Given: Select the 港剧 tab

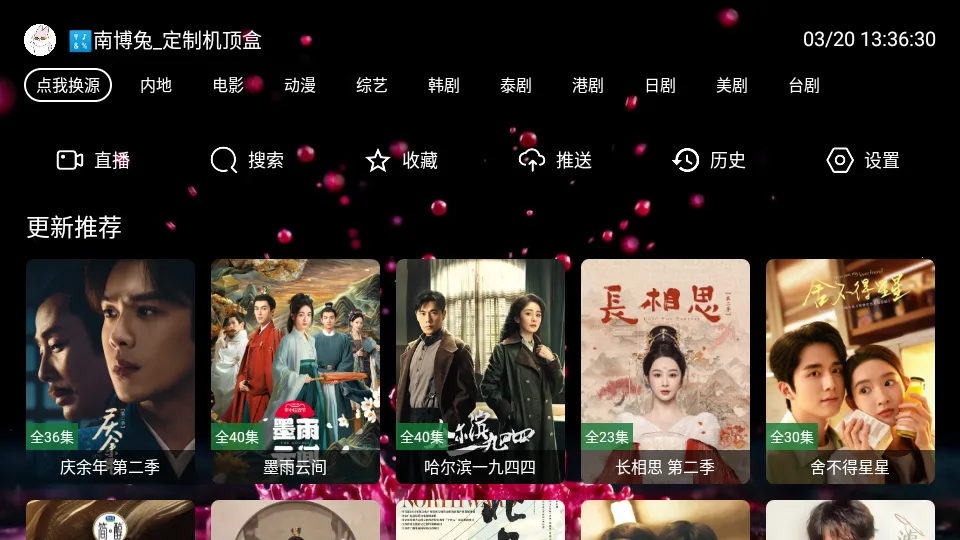Looking at the screenshot, I should (588, 85).
